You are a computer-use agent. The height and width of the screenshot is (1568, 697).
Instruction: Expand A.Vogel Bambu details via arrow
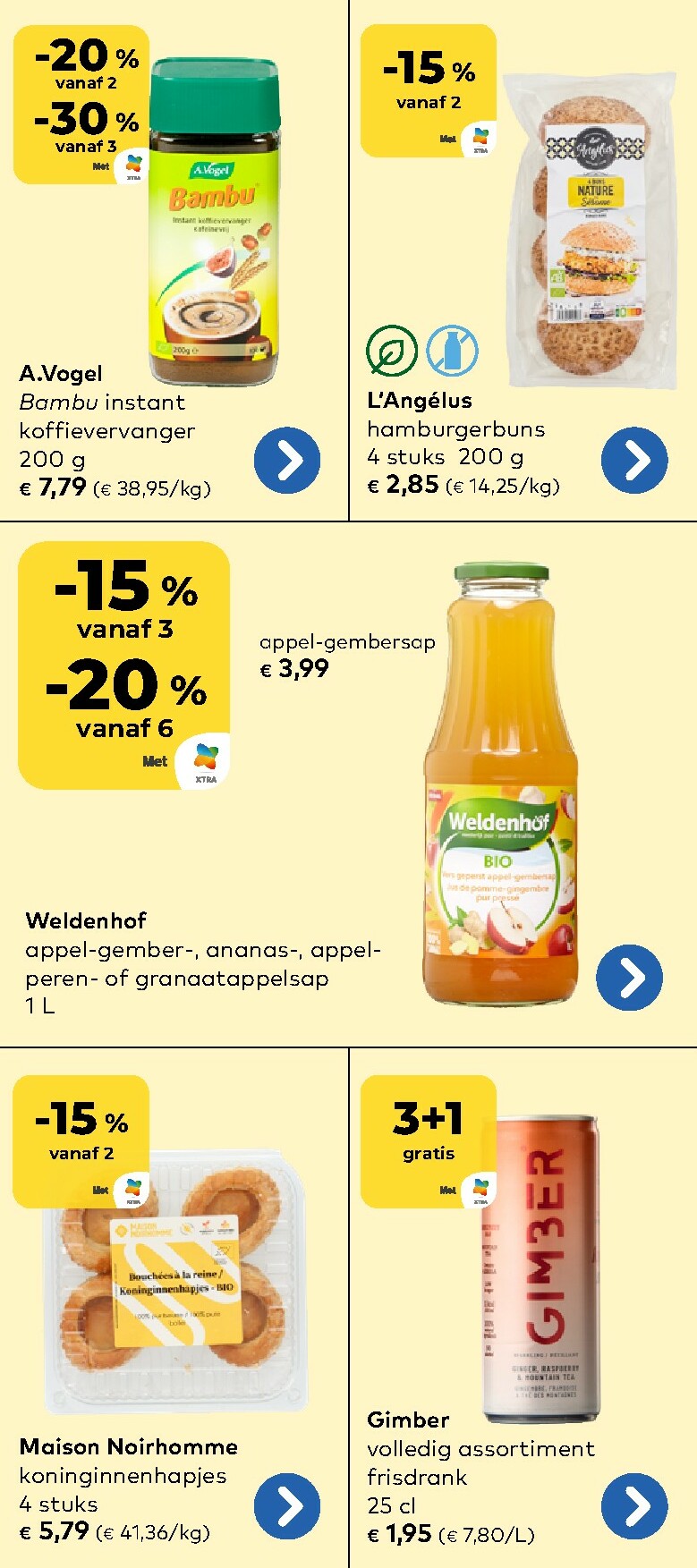coord(287,461)
